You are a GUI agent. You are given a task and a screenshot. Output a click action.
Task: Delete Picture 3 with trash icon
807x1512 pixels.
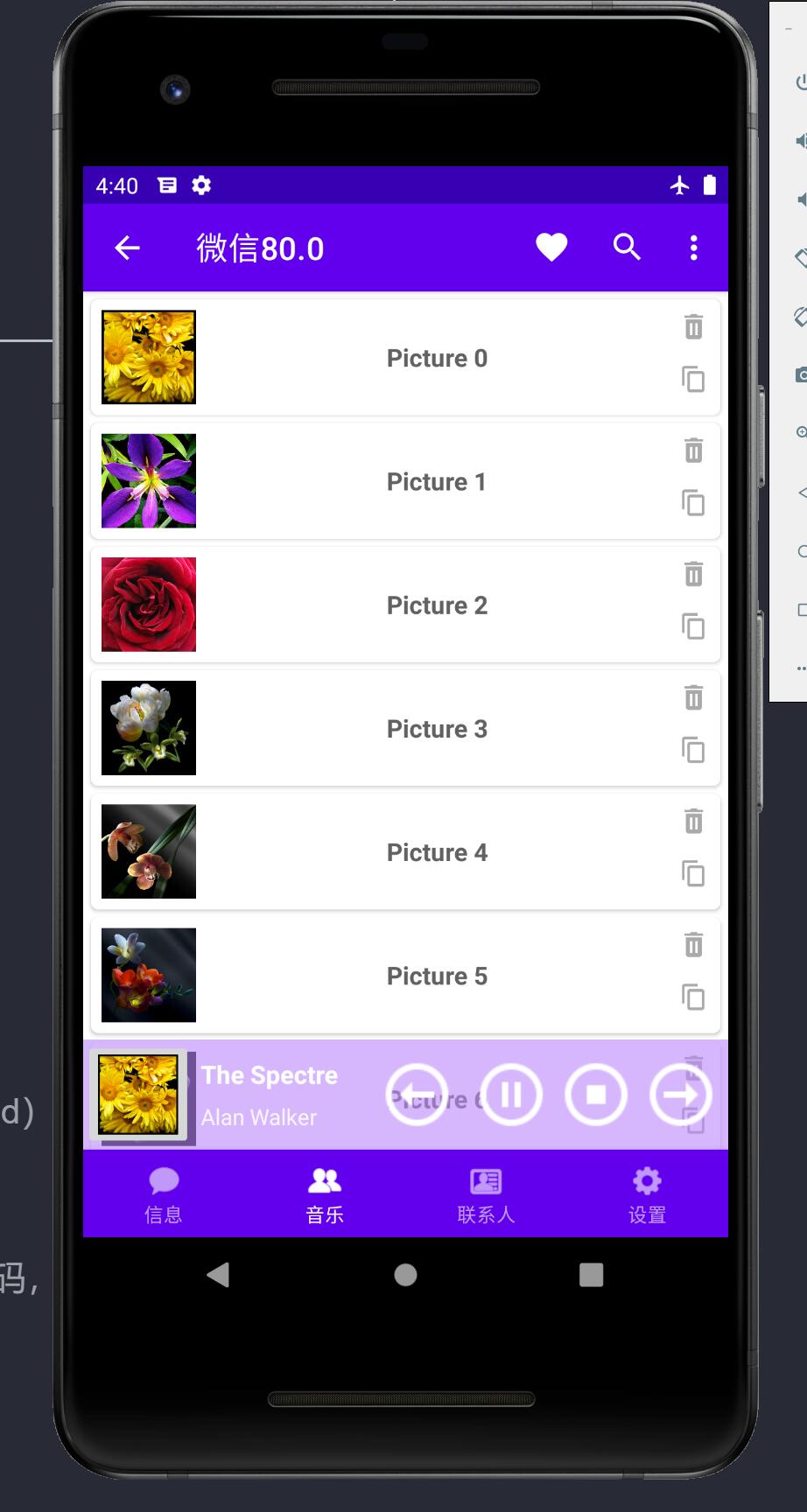click(x=693, y=698)
